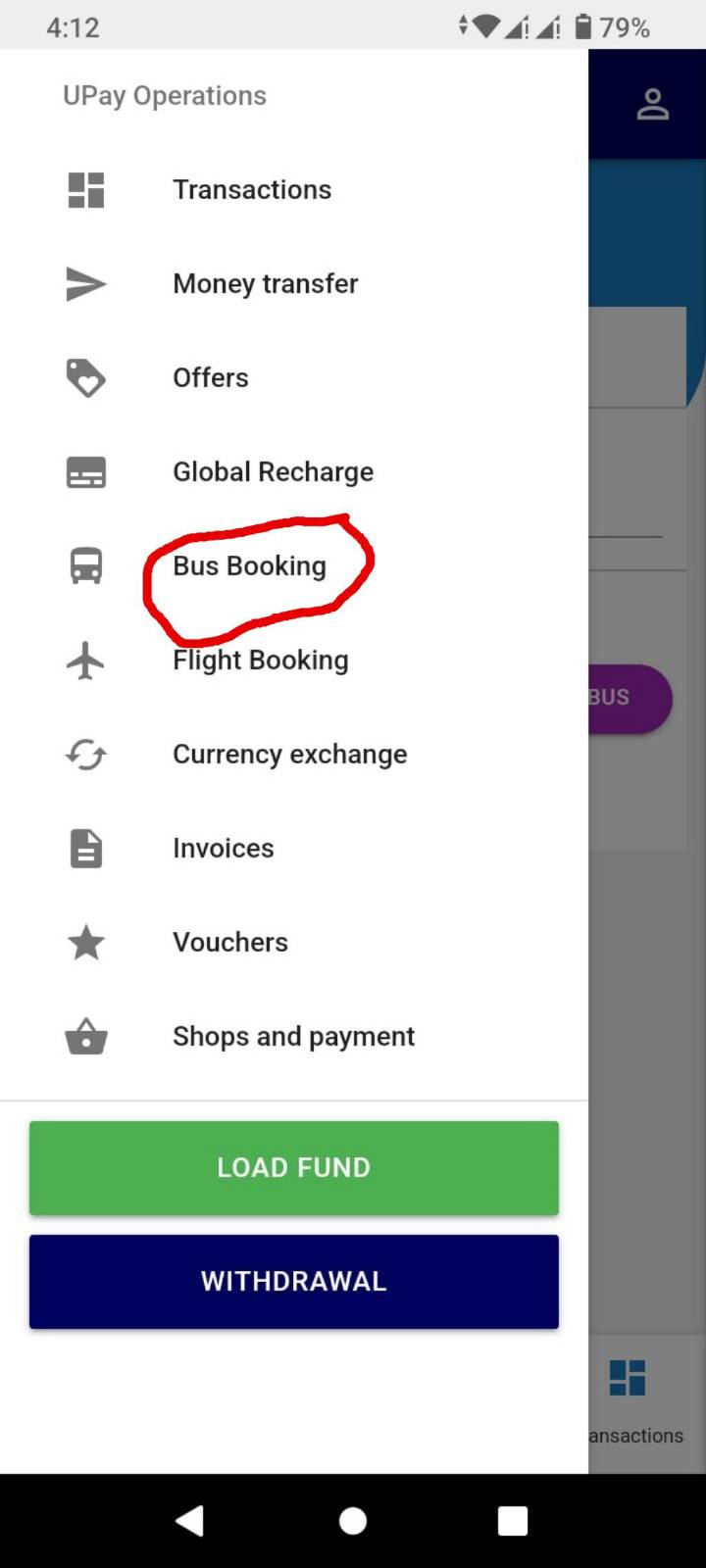The image size is (706, 1568).
Task: Open Bus Booking
Action: (249, 566)
